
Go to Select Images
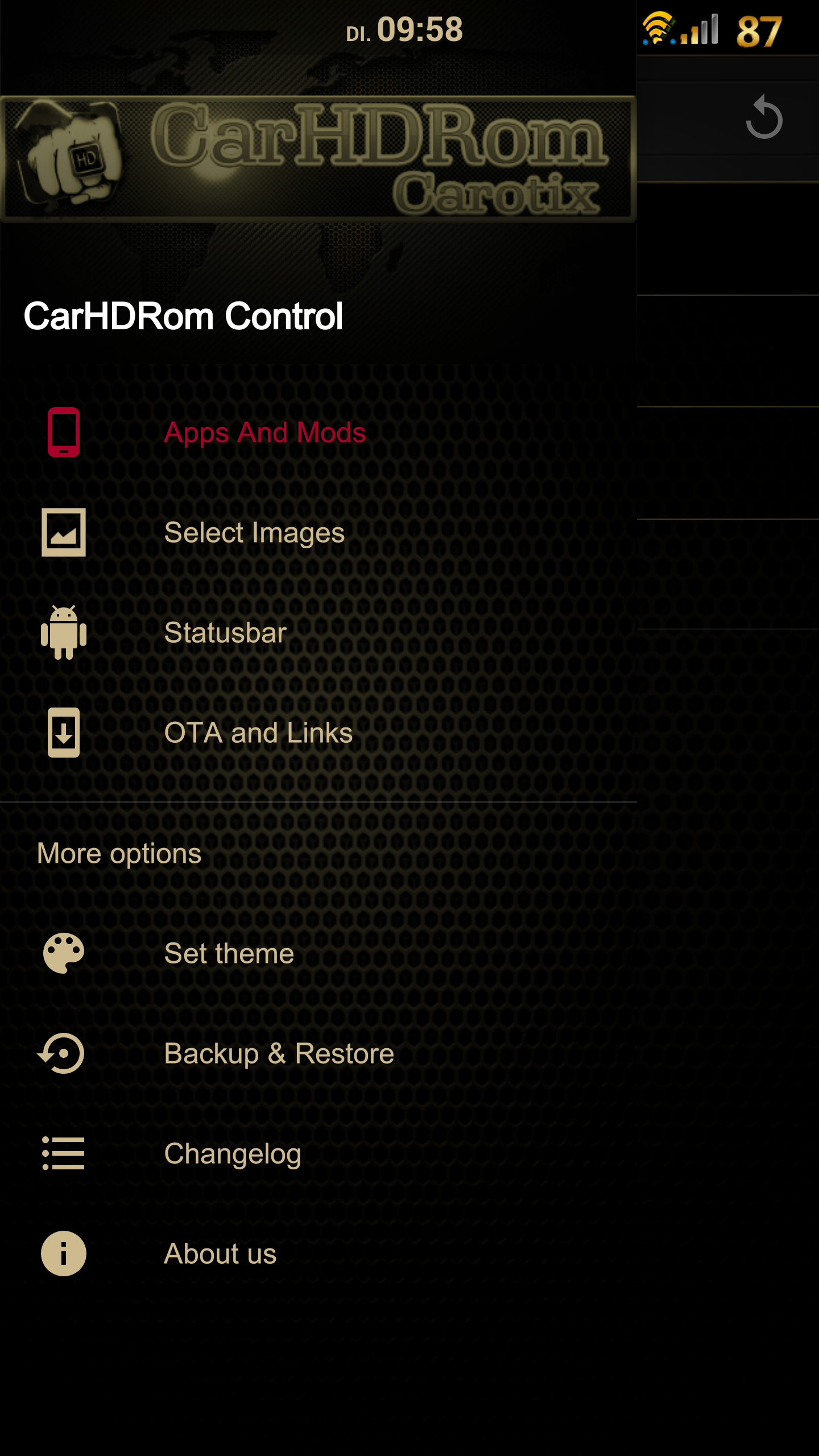point(318,532)
